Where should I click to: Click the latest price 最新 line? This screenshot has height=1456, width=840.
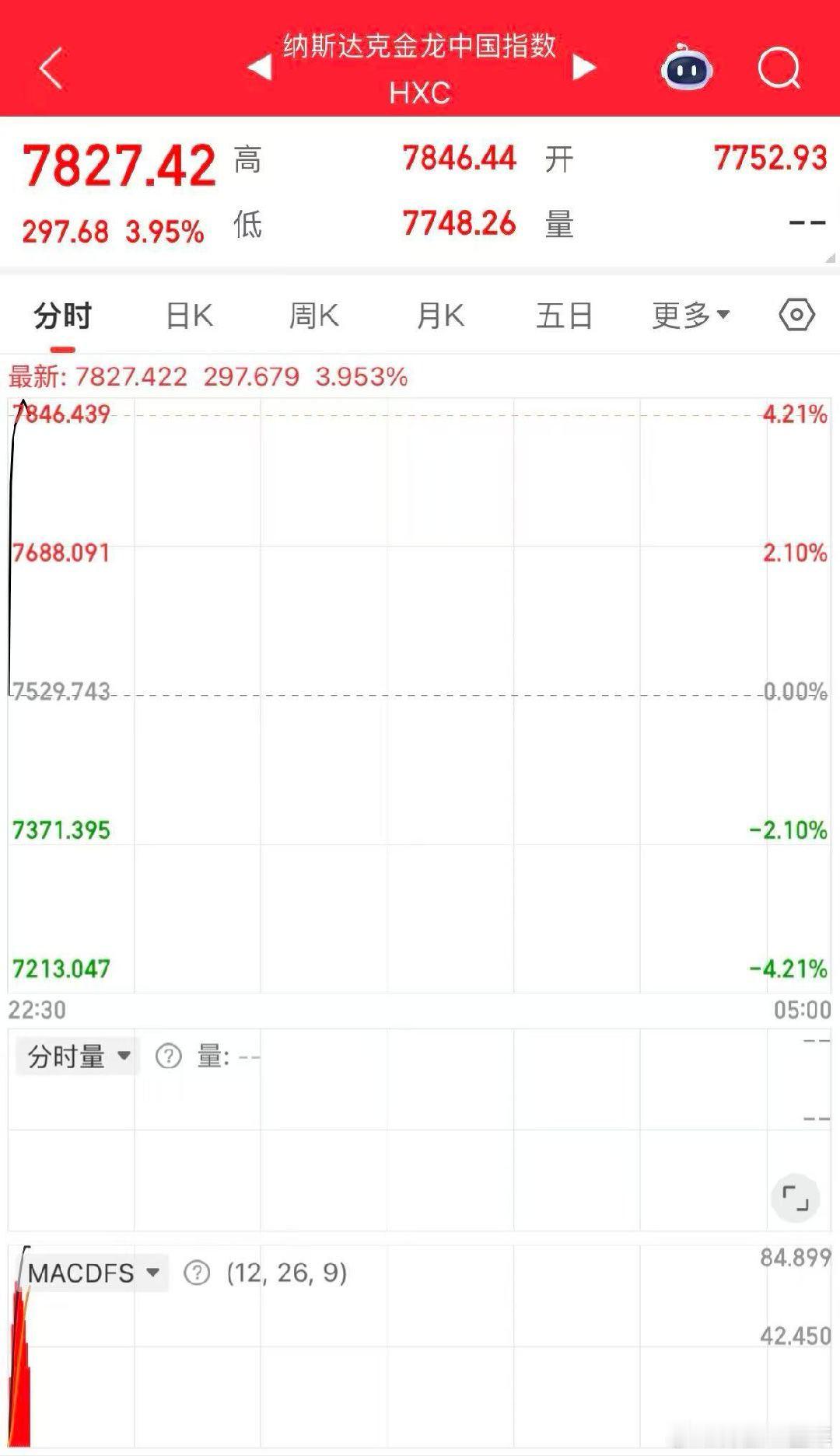[206, 377]
